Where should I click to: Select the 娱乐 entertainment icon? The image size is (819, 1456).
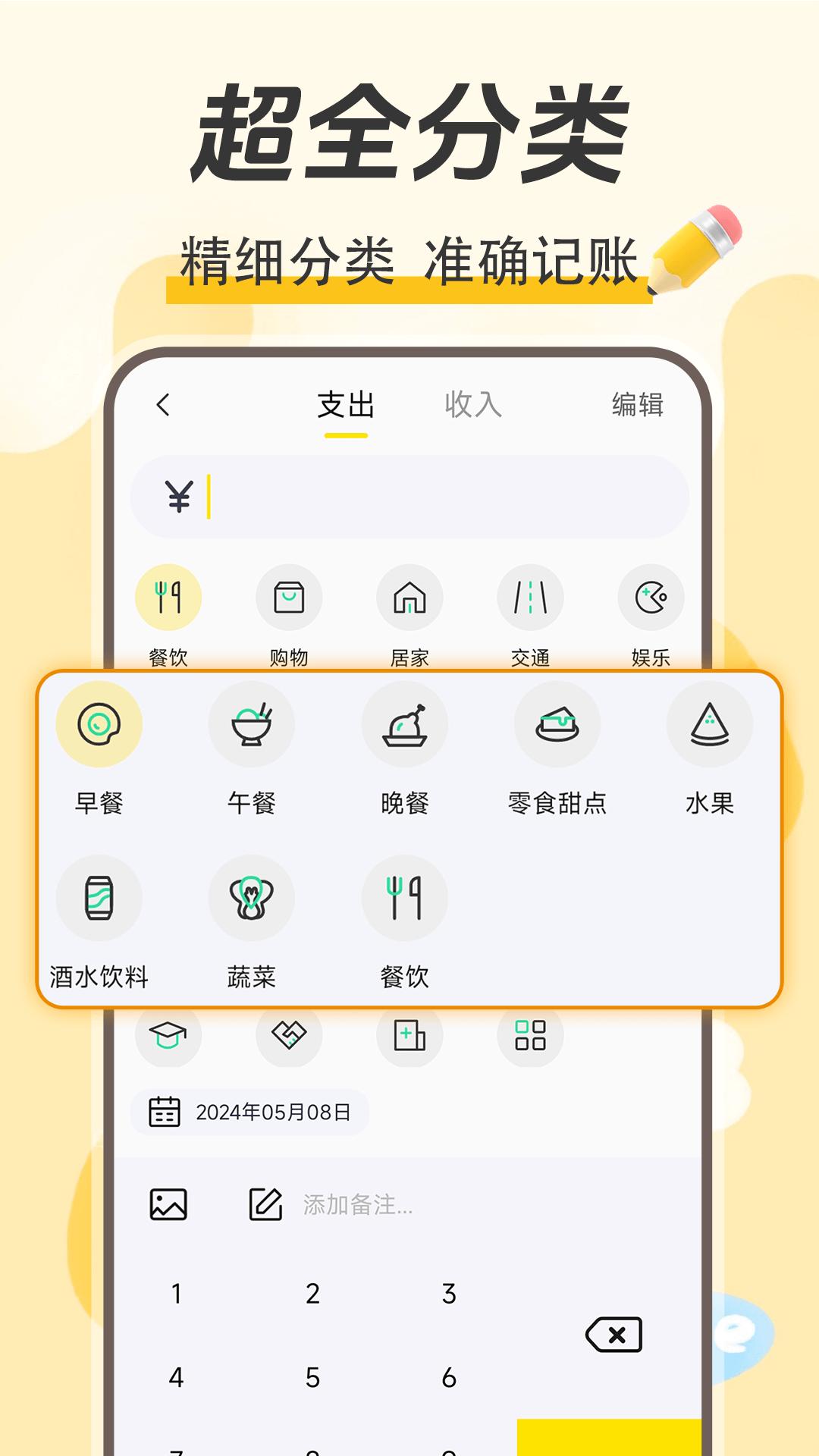[649, 598]
